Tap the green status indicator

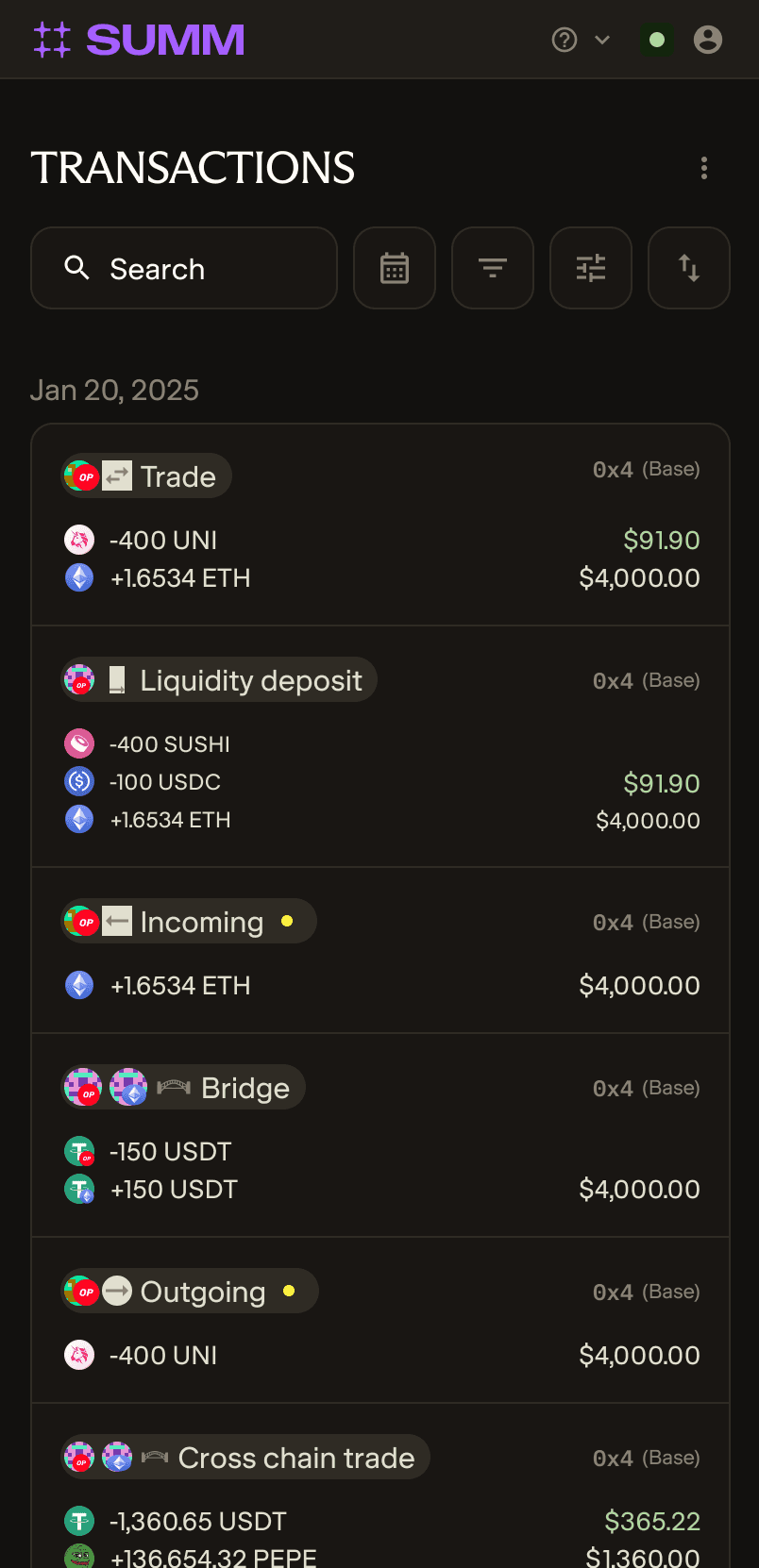pos(657,40)
